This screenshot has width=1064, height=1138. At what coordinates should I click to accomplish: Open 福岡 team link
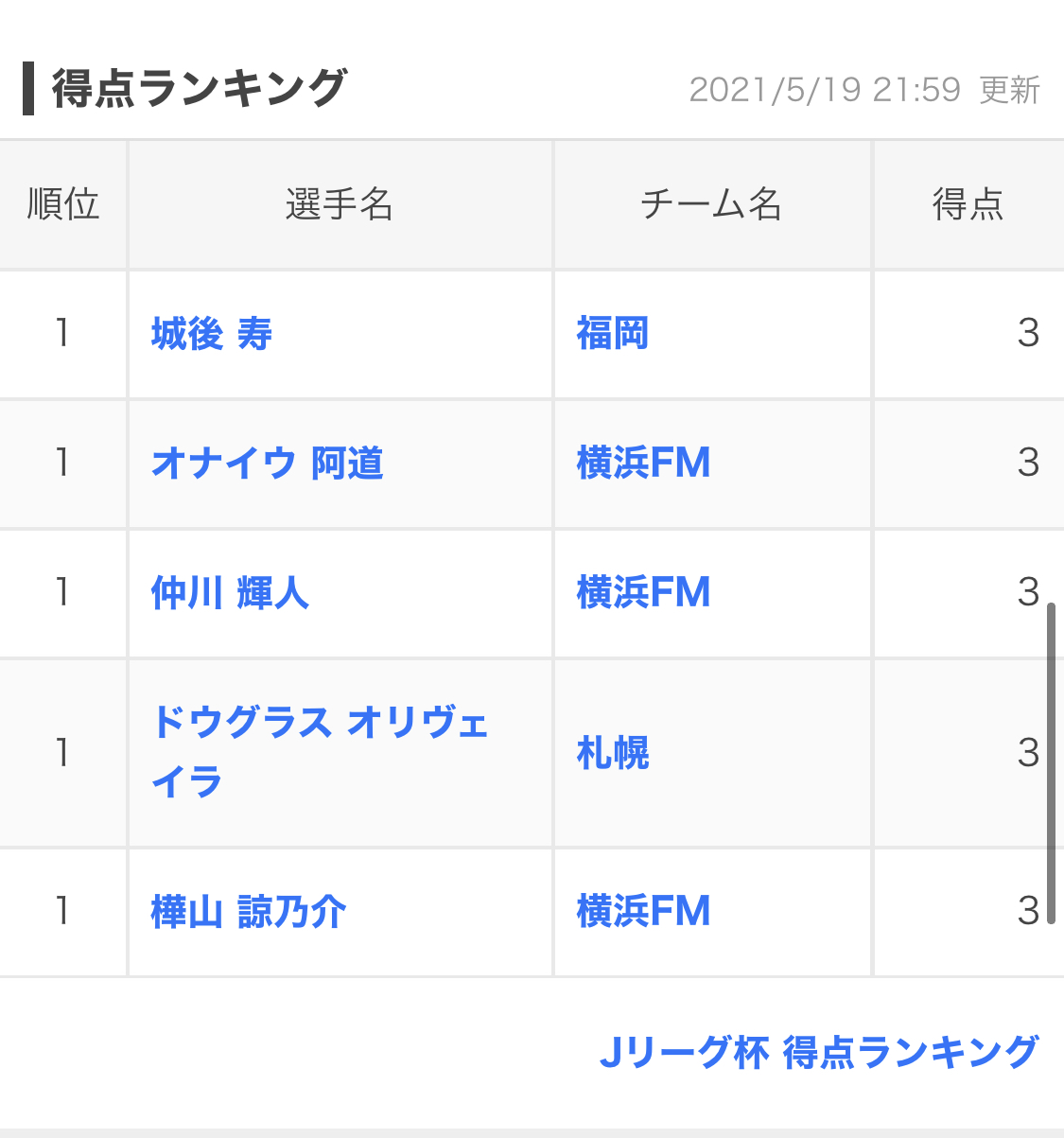[612, 334]
